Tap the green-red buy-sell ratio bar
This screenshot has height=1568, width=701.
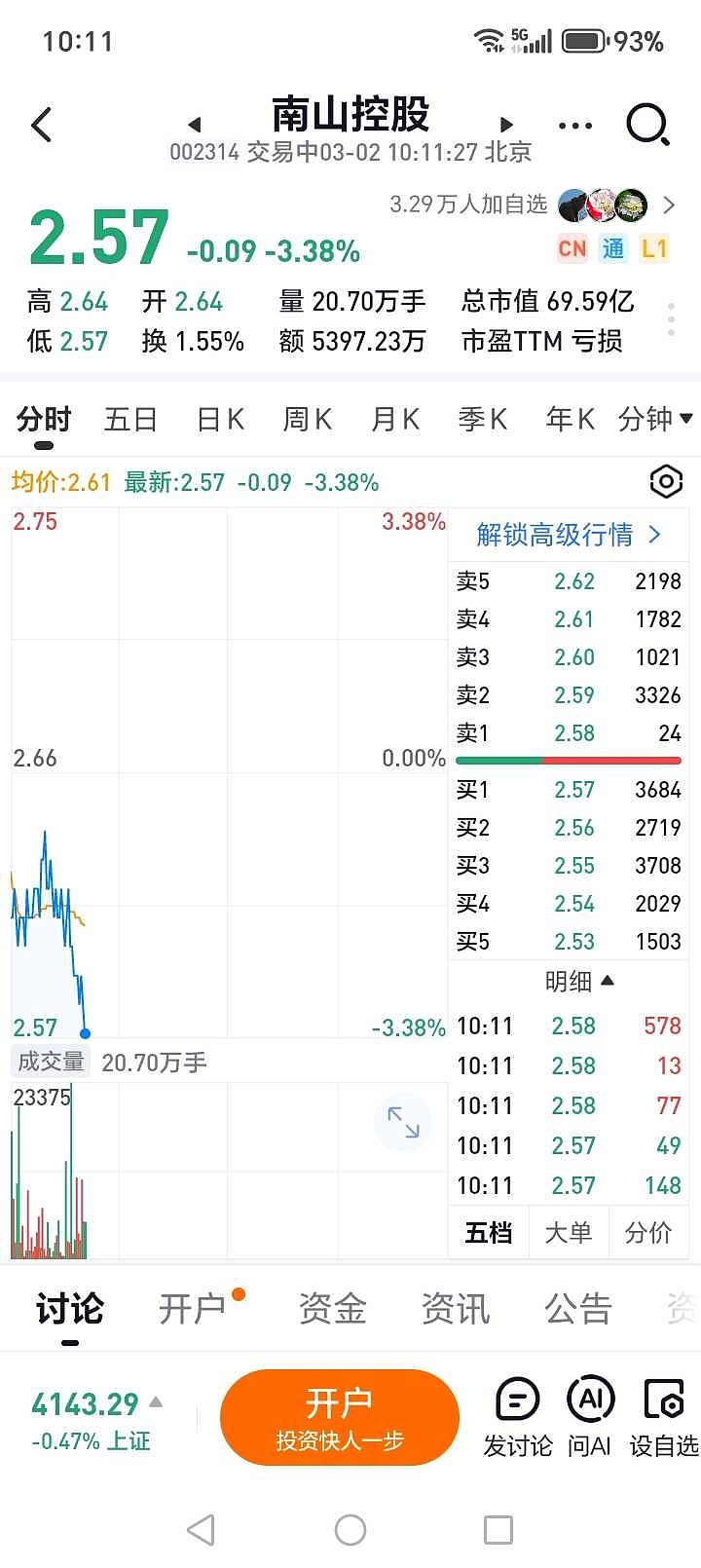pos(569,758)
